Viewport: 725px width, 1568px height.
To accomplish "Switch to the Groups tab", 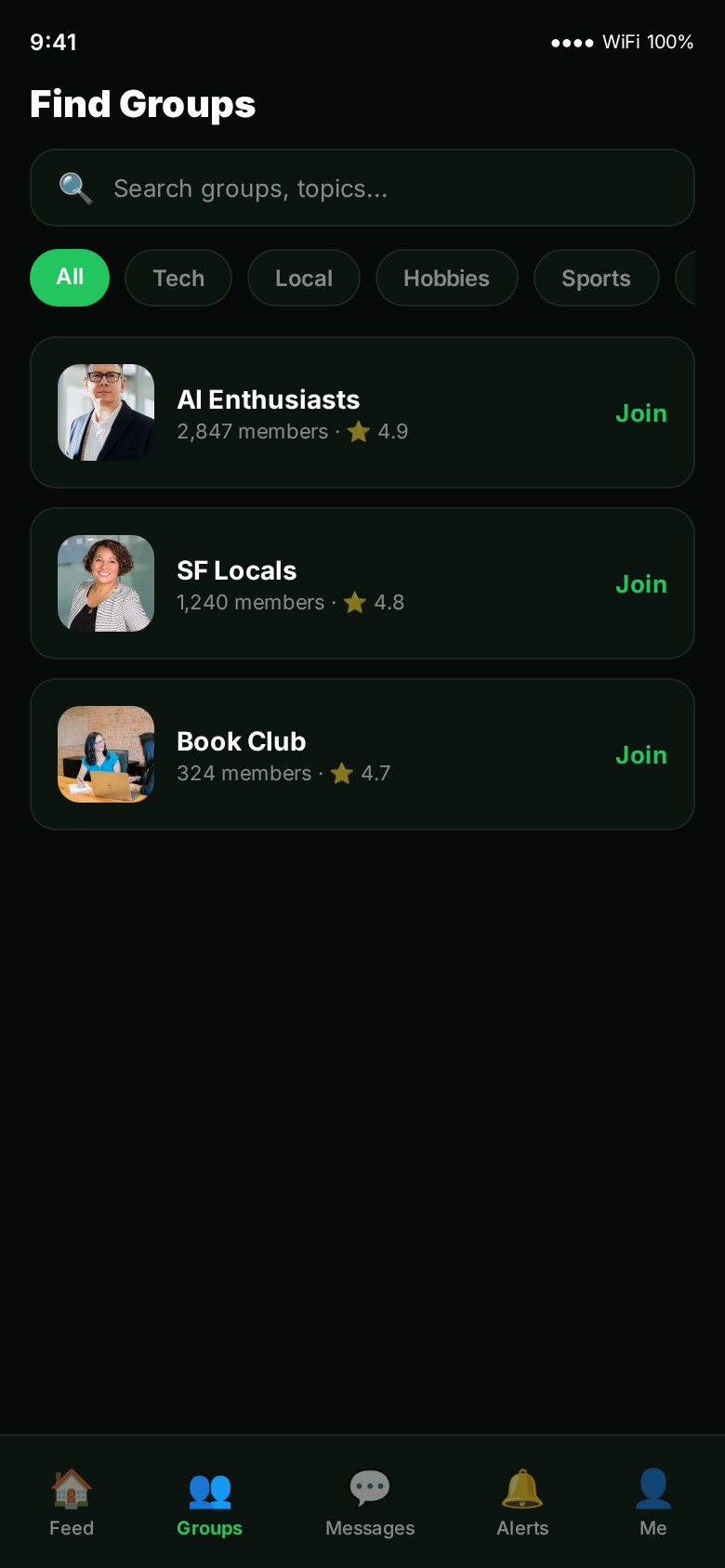I will click(x=210, y=1502).
